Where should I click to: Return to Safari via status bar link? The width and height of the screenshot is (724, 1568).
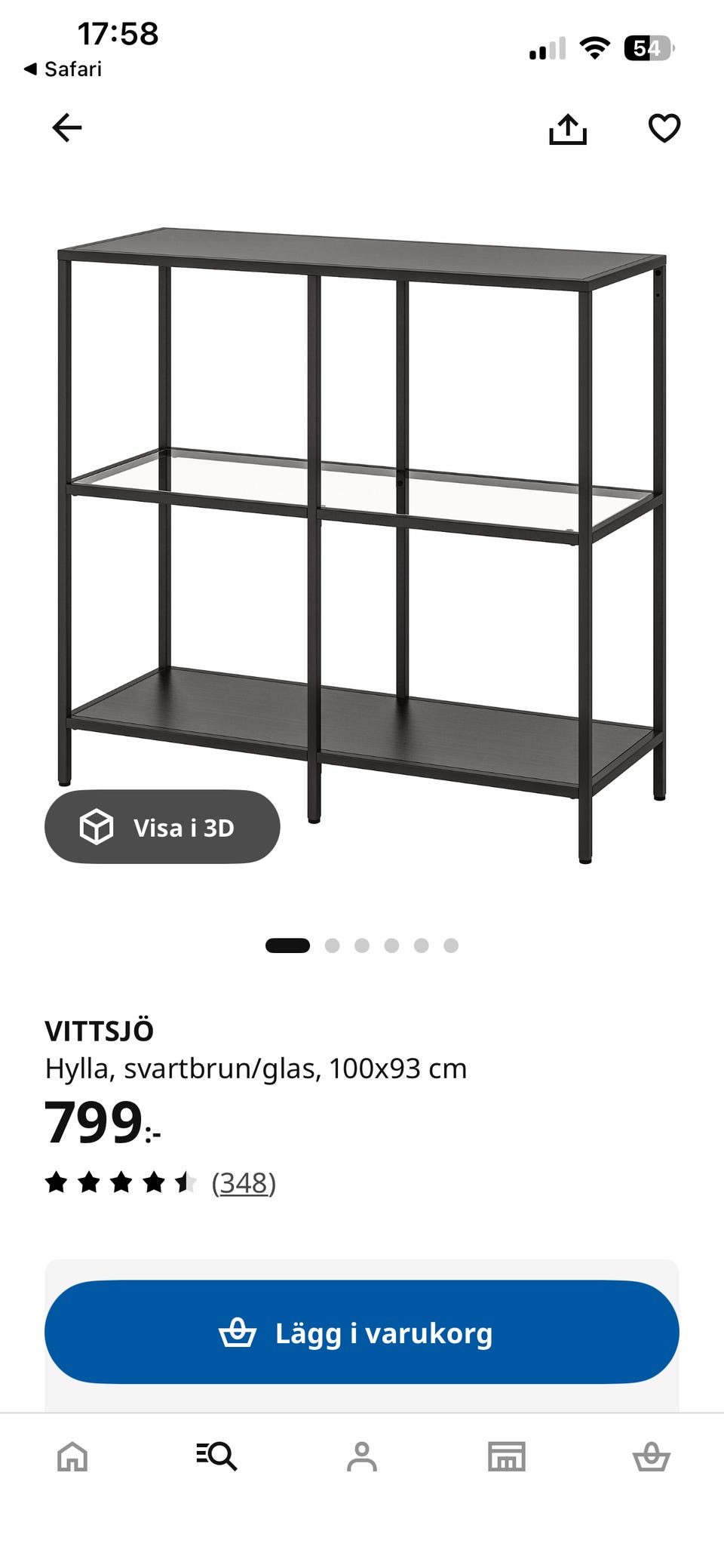(x=63, y=69)
